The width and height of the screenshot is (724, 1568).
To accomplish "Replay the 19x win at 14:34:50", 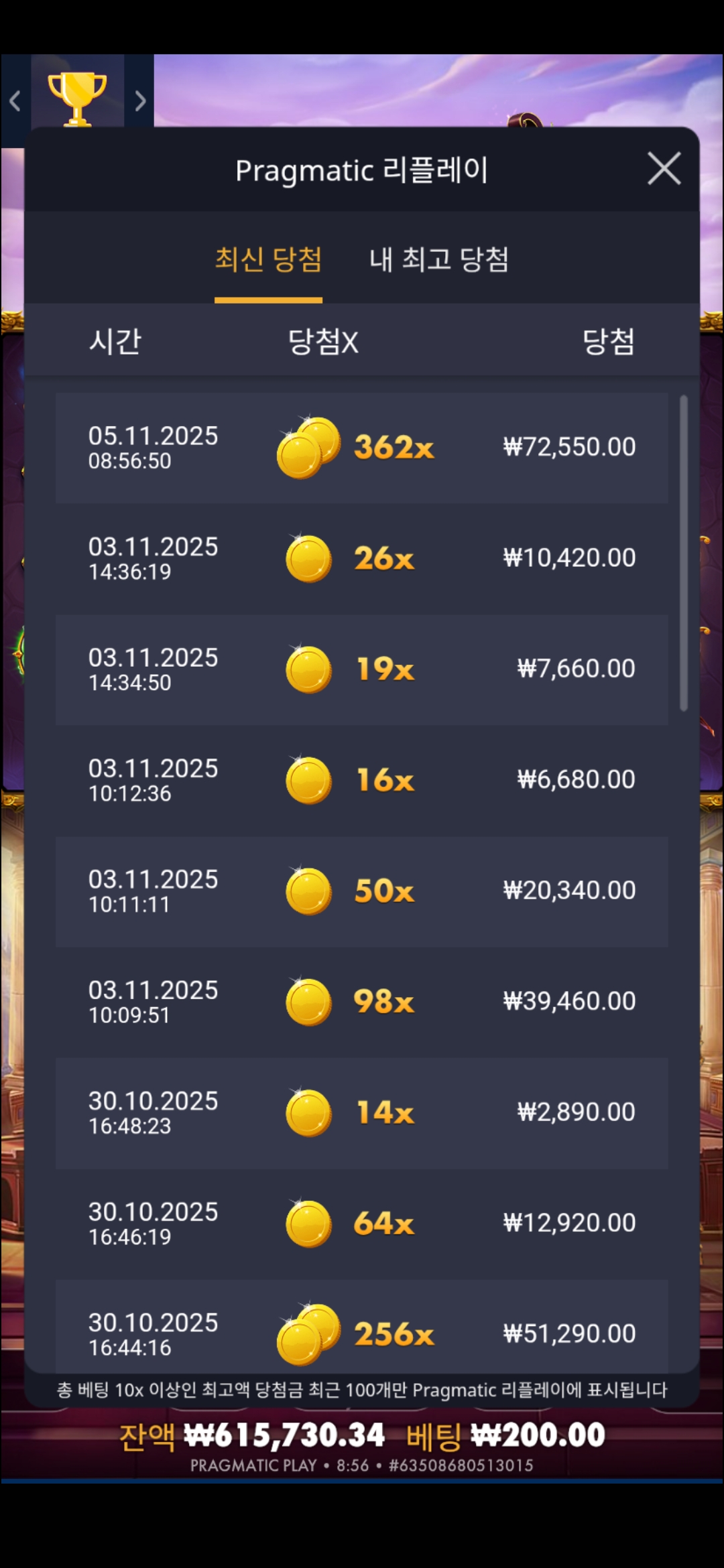I will point(362,669).
